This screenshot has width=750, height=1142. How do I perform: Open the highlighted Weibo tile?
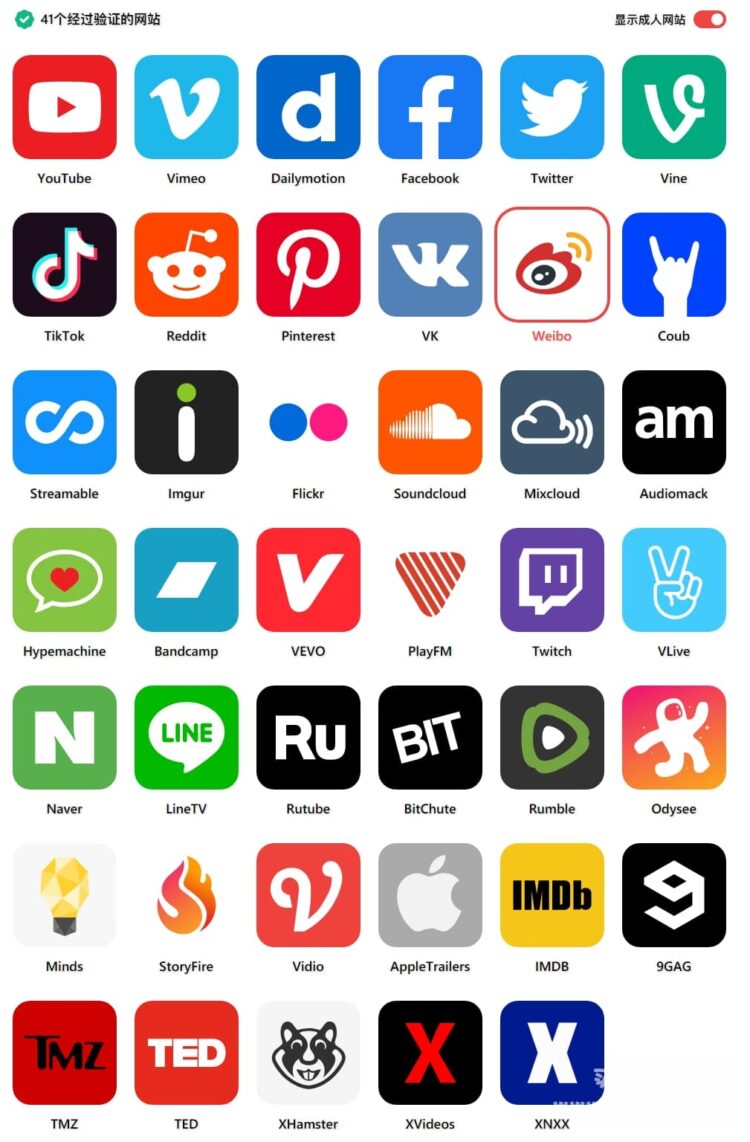point(552,264)
